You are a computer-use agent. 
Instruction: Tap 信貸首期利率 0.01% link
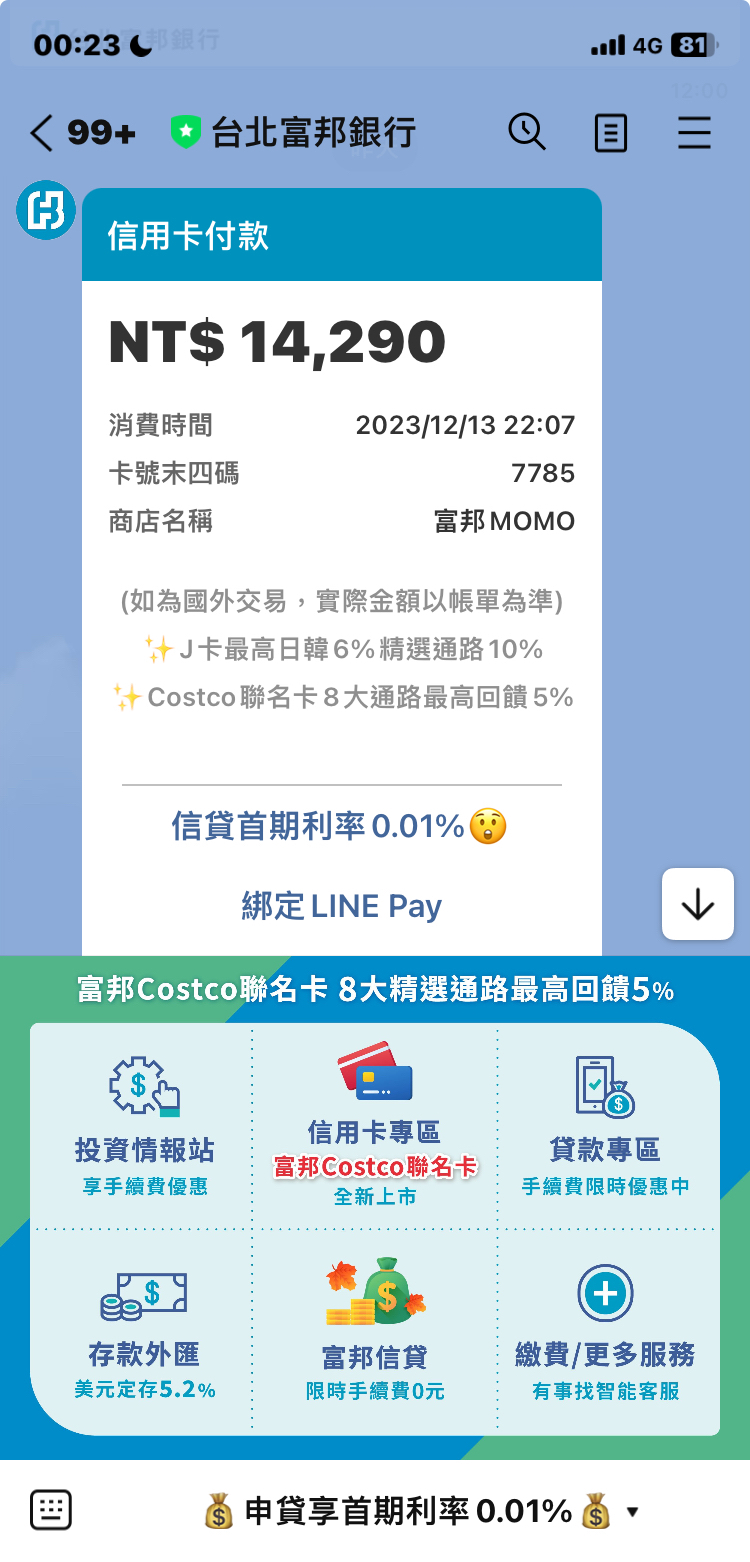point(340,827)
